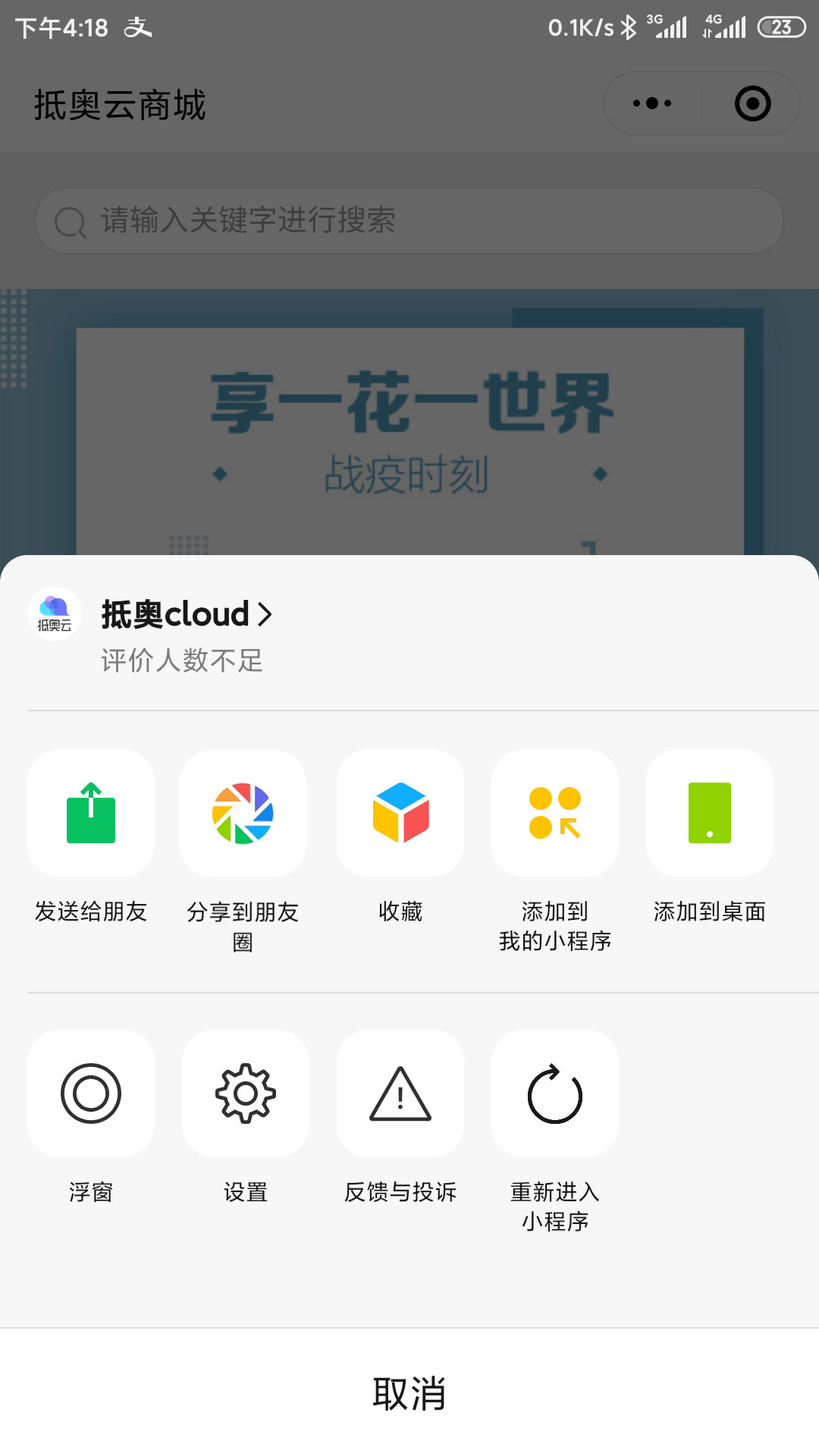Tap 发送给朋友 to send to a friend
The height and width of the screenshot is (1456, 819).
(x=91, y=813)
